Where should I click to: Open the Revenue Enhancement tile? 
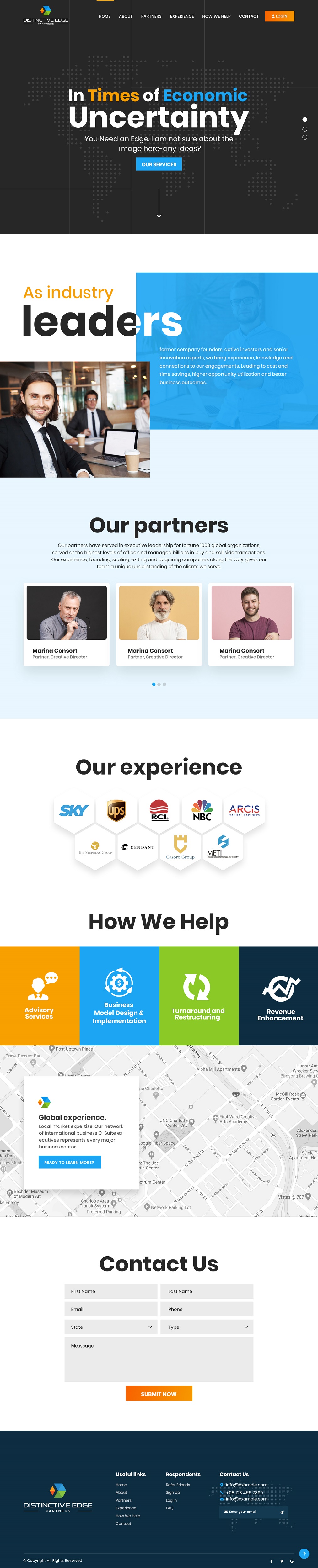pos(278,995)
